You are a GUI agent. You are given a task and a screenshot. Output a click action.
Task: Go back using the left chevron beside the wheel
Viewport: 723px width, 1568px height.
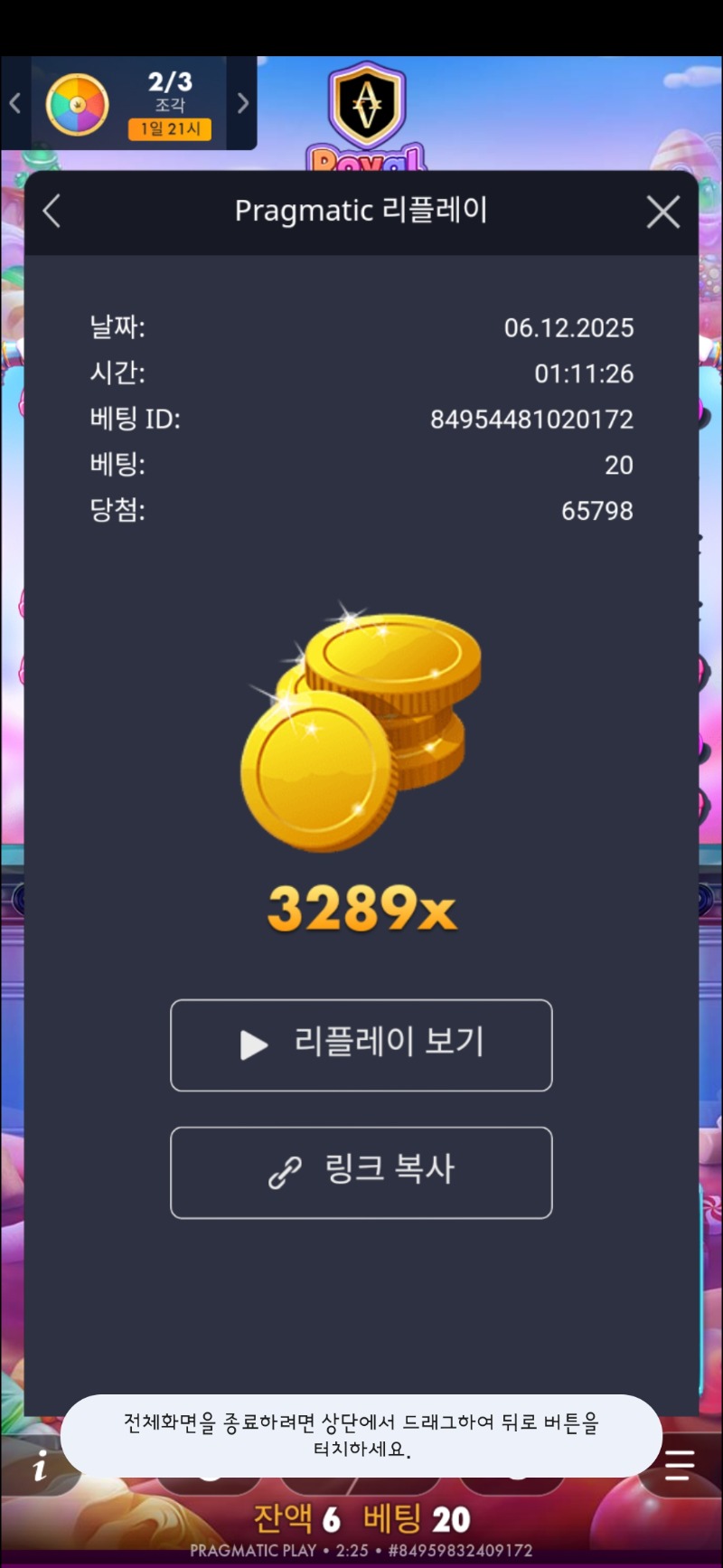[14, 103]
